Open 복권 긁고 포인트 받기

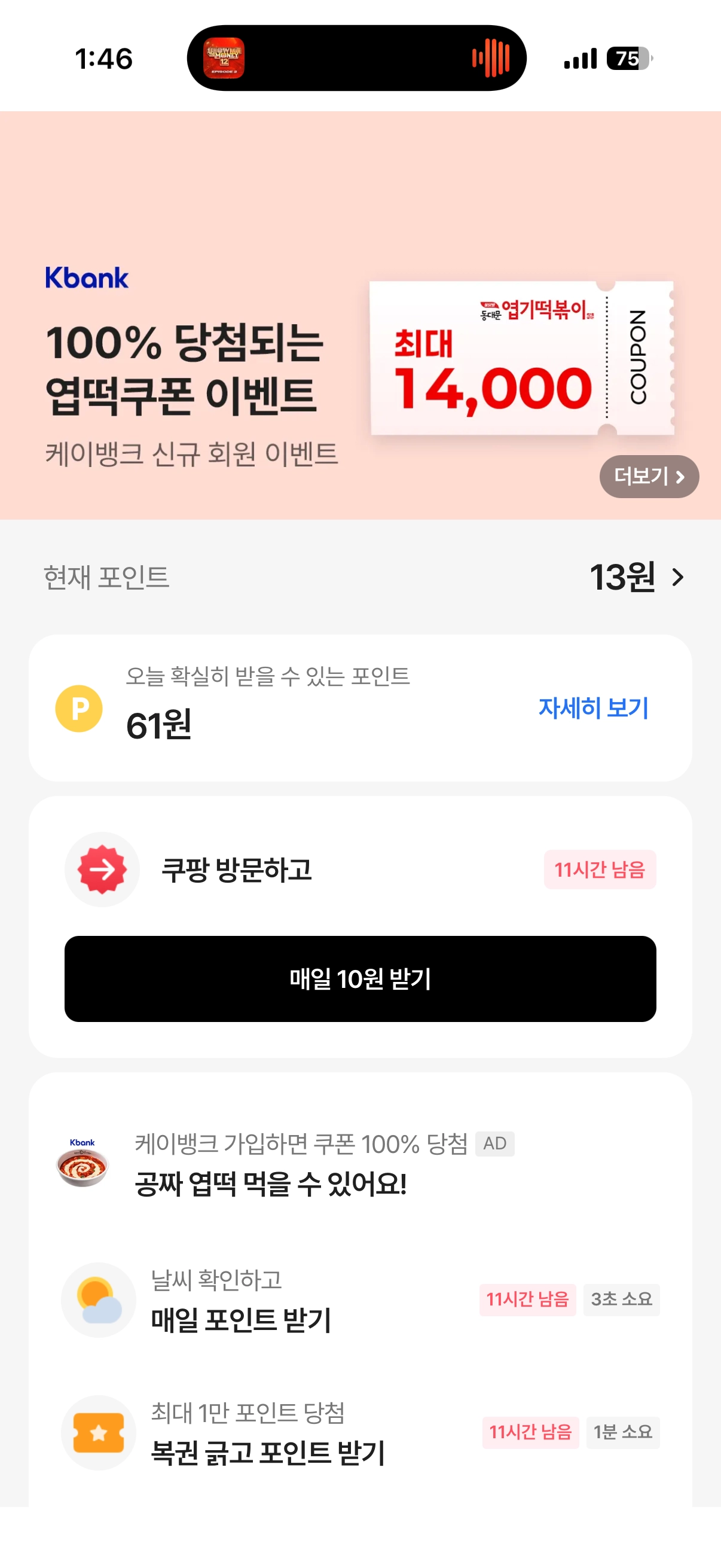click(268, 1433)
